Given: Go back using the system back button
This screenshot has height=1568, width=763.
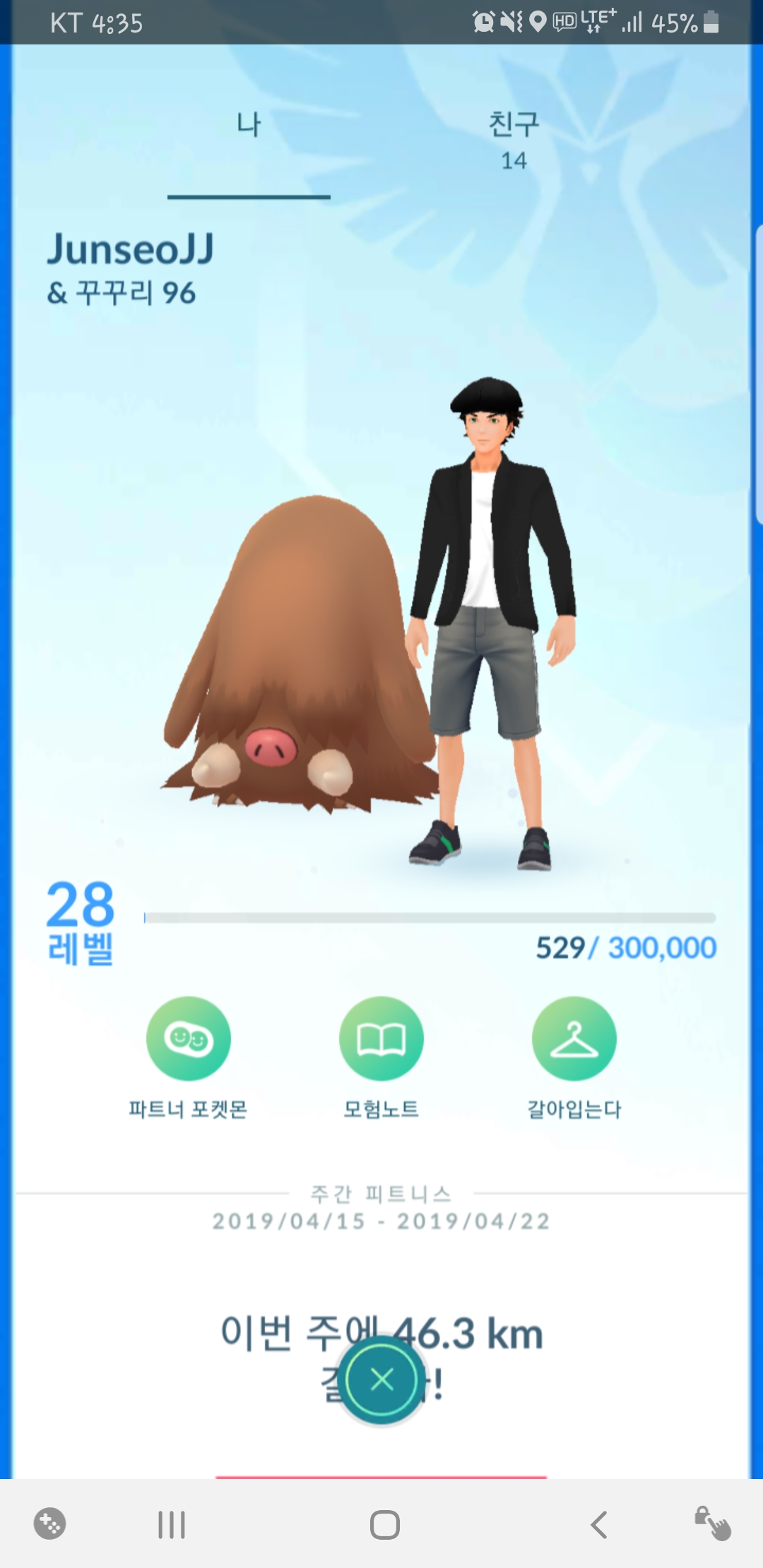Looking at the screenshot, I should click(599, 1524).
